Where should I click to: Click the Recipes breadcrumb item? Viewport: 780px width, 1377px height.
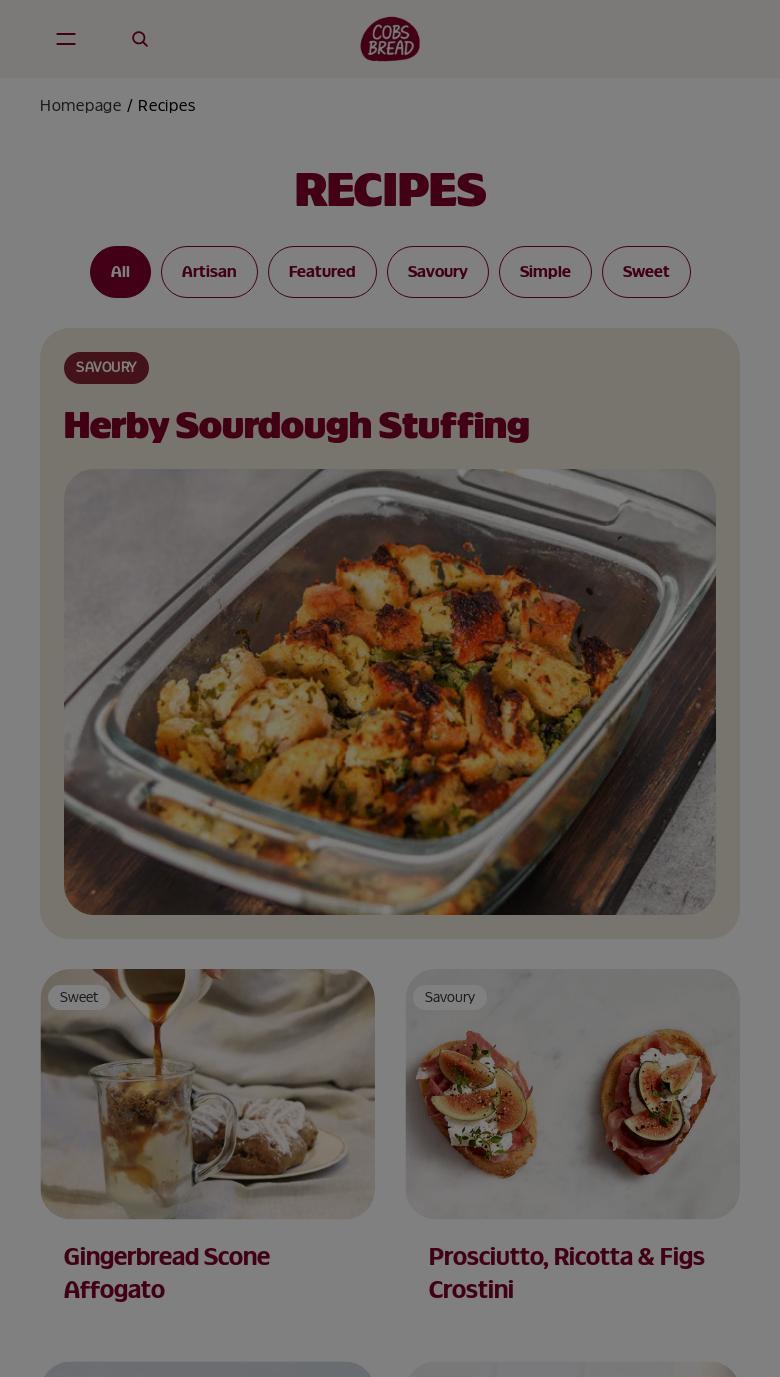tap(166, 105)
